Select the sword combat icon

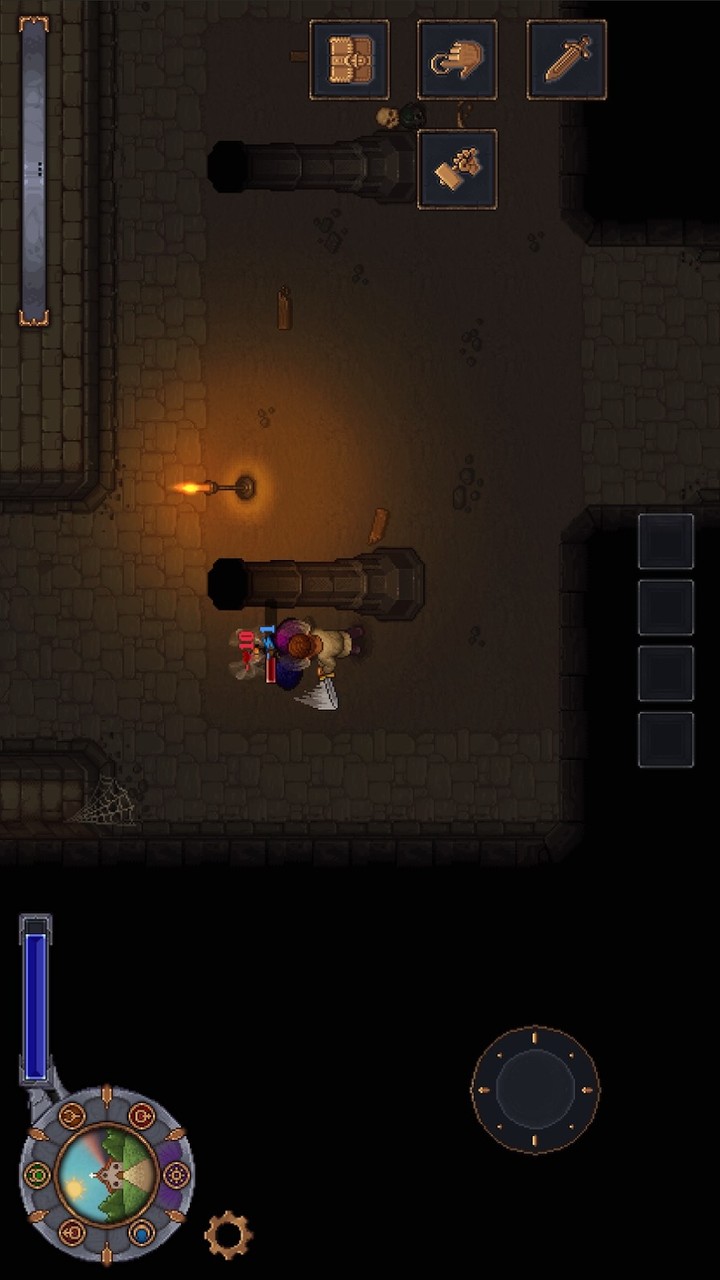click(566, 60)
